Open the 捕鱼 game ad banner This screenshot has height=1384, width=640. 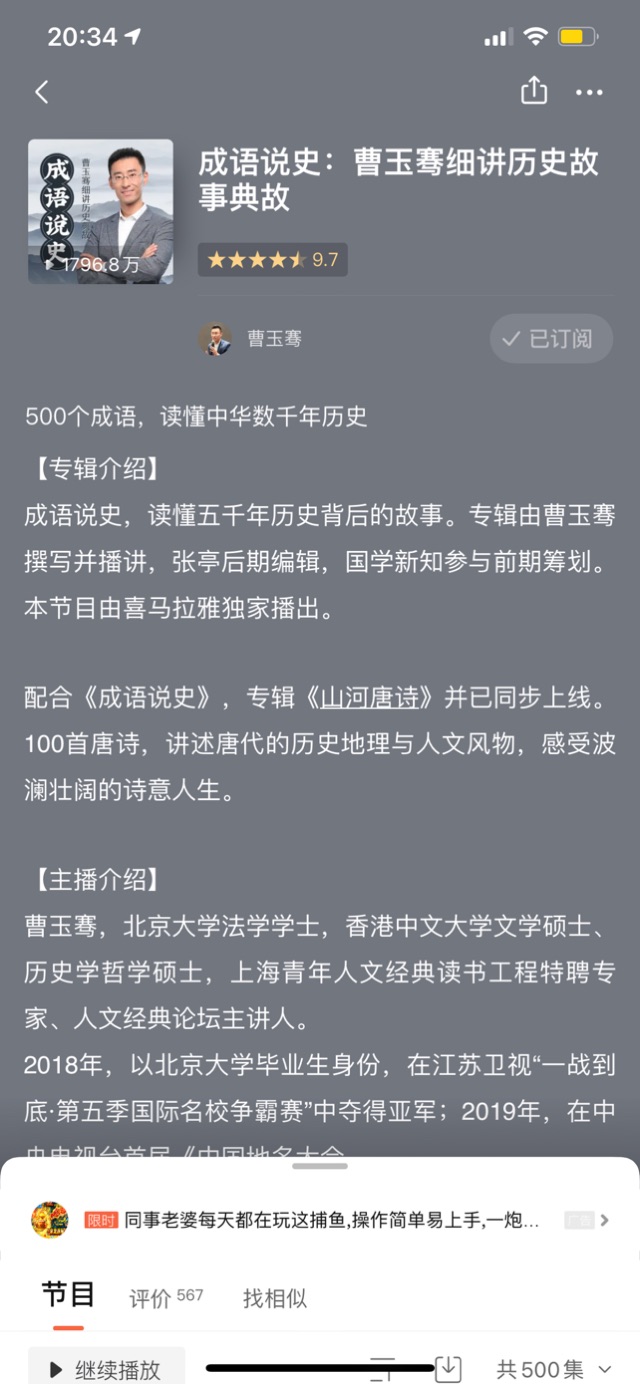pyautogui.click(x=320, y=1220)
